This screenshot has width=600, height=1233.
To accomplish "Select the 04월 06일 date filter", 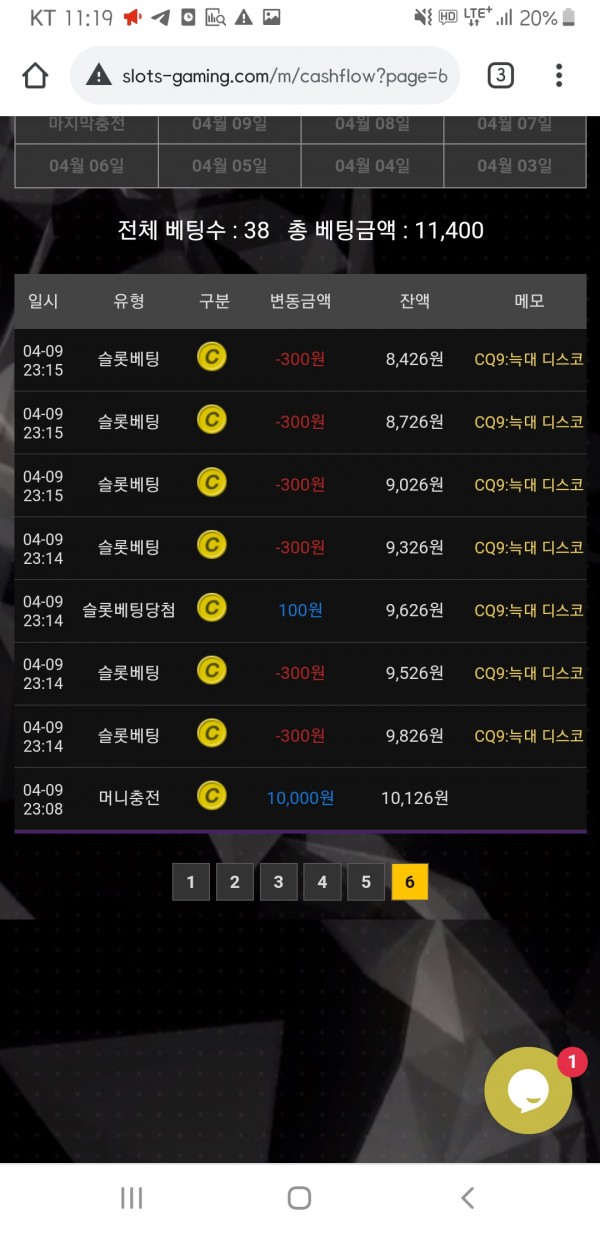I will coord(86,166).
